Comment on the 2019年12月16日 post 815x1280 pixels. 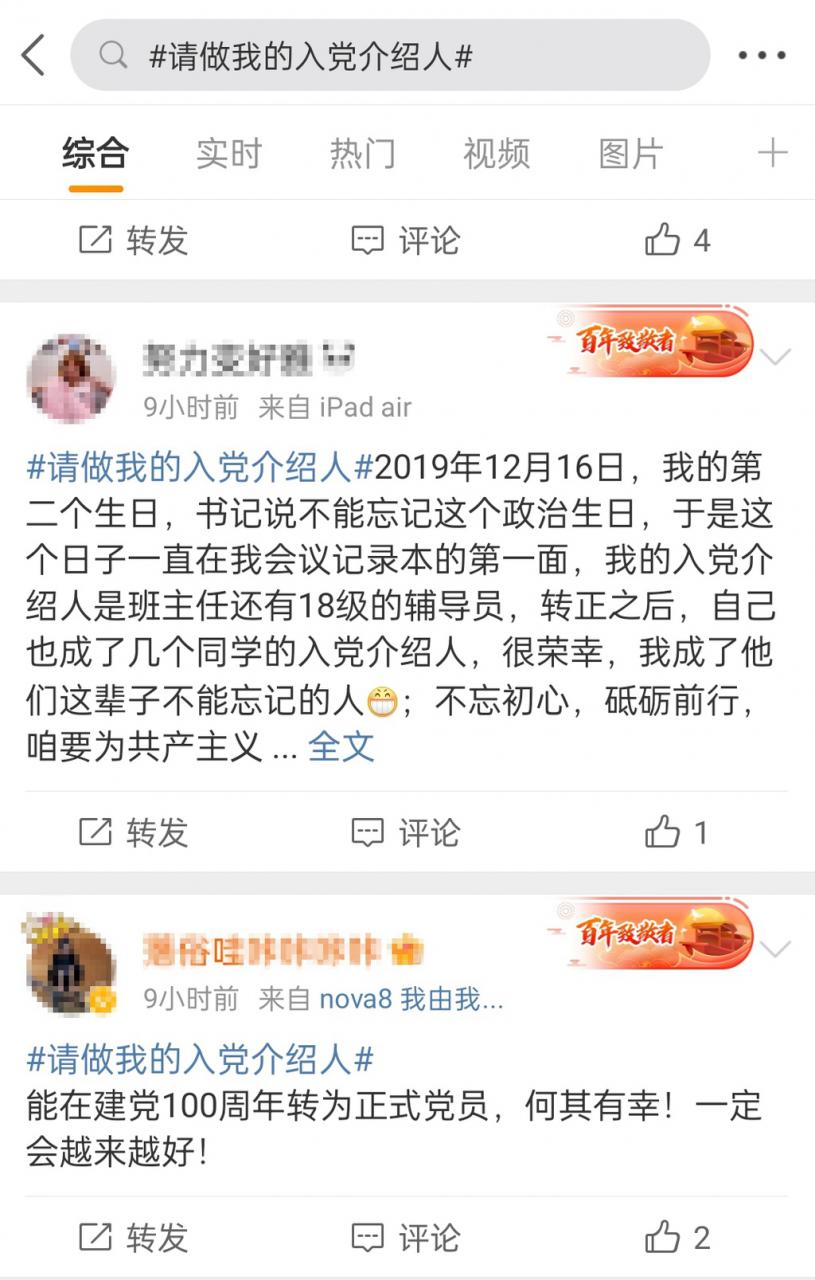point(406,832)
